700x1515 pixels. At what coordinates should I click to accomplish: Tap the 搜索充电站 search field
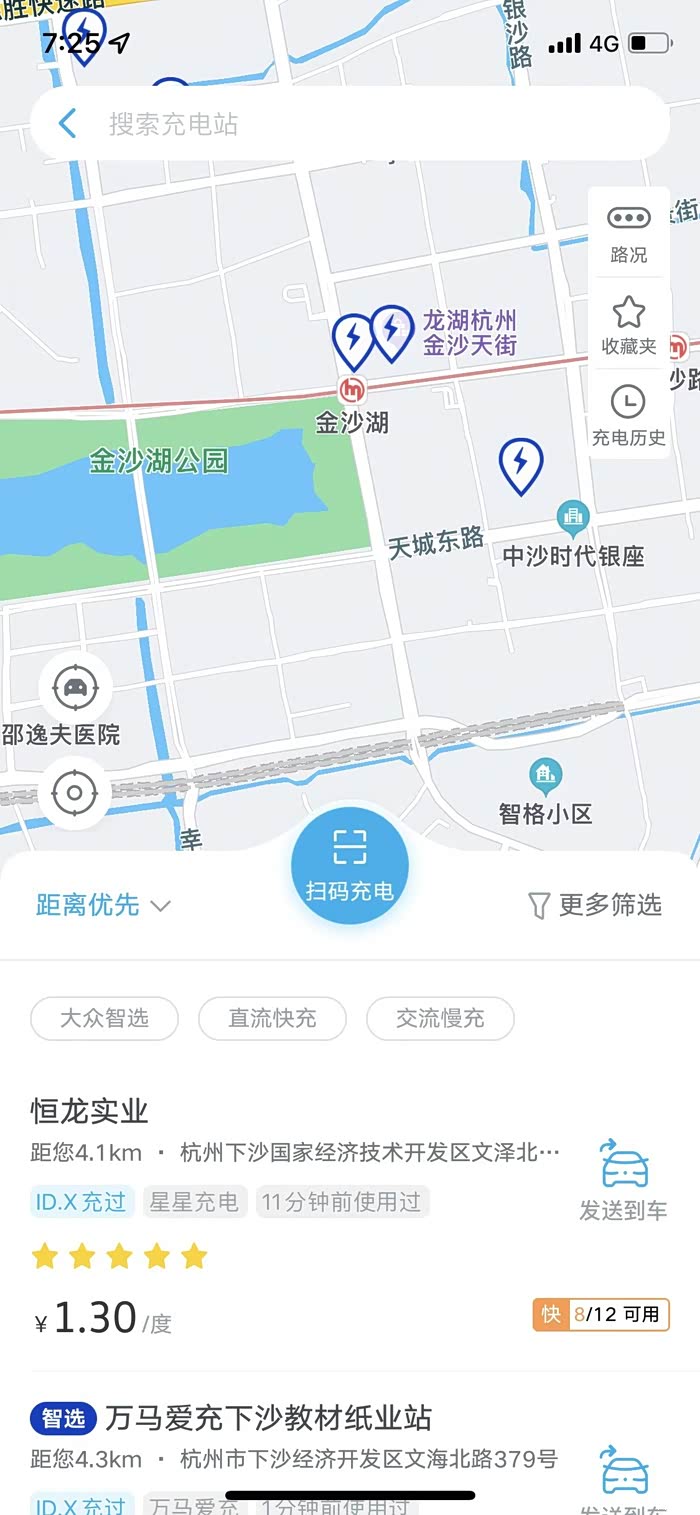tap(360, 124)
